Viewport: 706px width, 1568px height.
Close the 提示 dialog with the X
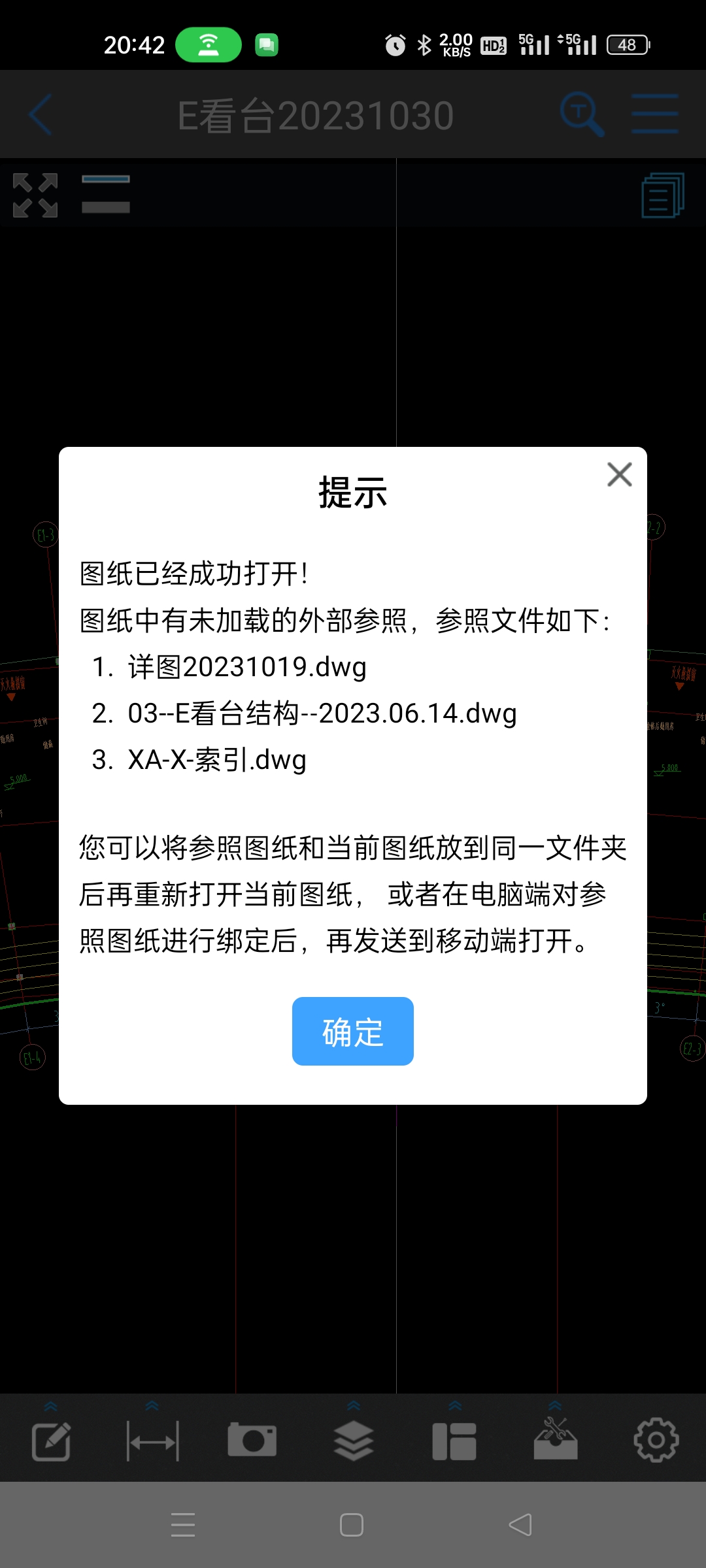tap(619, 474)
